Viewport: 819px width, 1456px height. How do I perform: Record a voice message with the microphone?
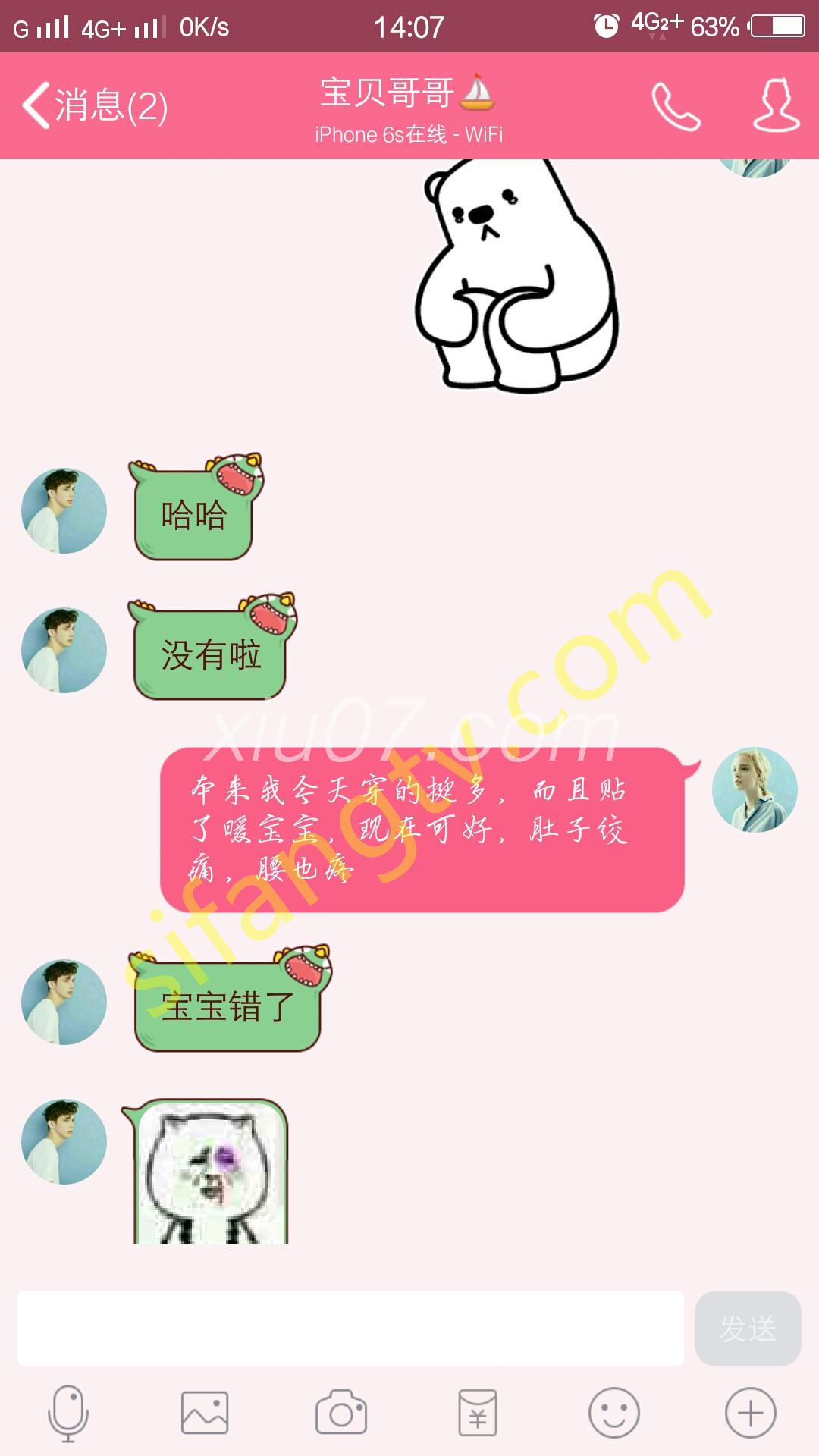coord(68,1414)
